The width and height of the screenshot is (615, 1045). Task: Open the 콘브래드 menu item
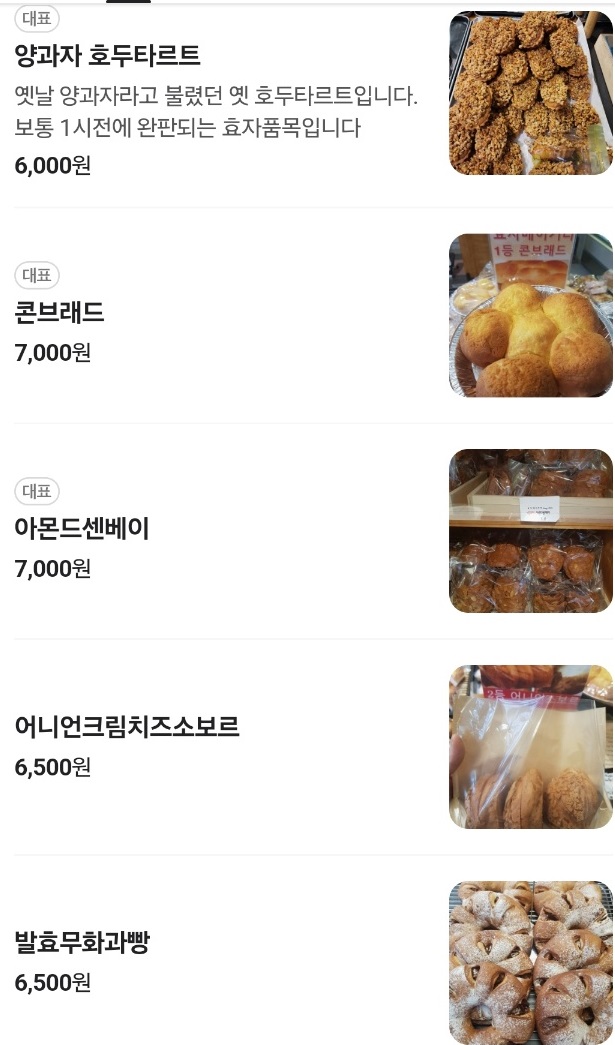click(x=60, y=313)
